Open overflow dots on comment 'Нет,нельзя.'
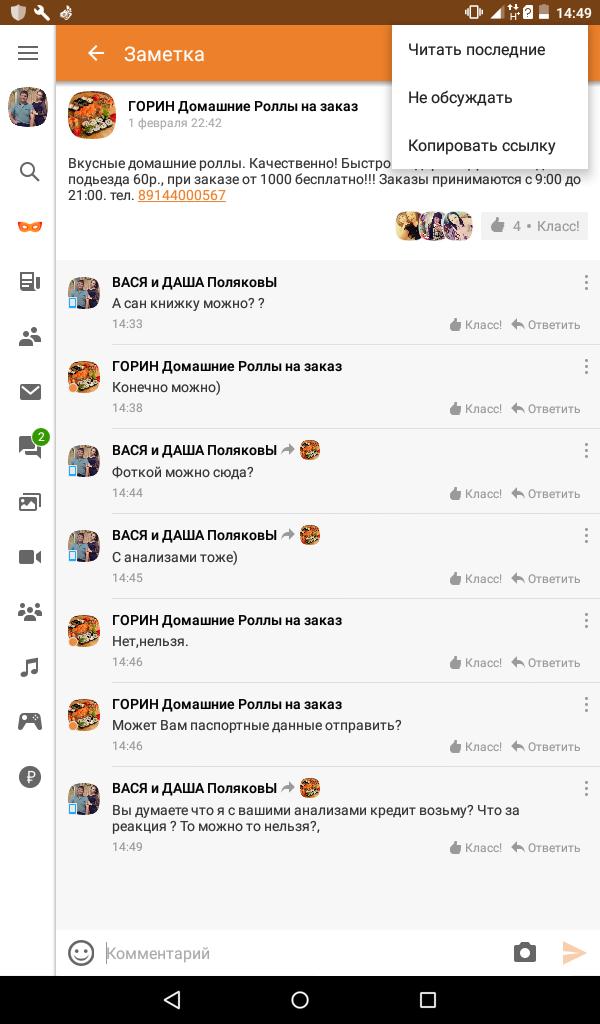The image size is (600, 1024). [586, 620]
